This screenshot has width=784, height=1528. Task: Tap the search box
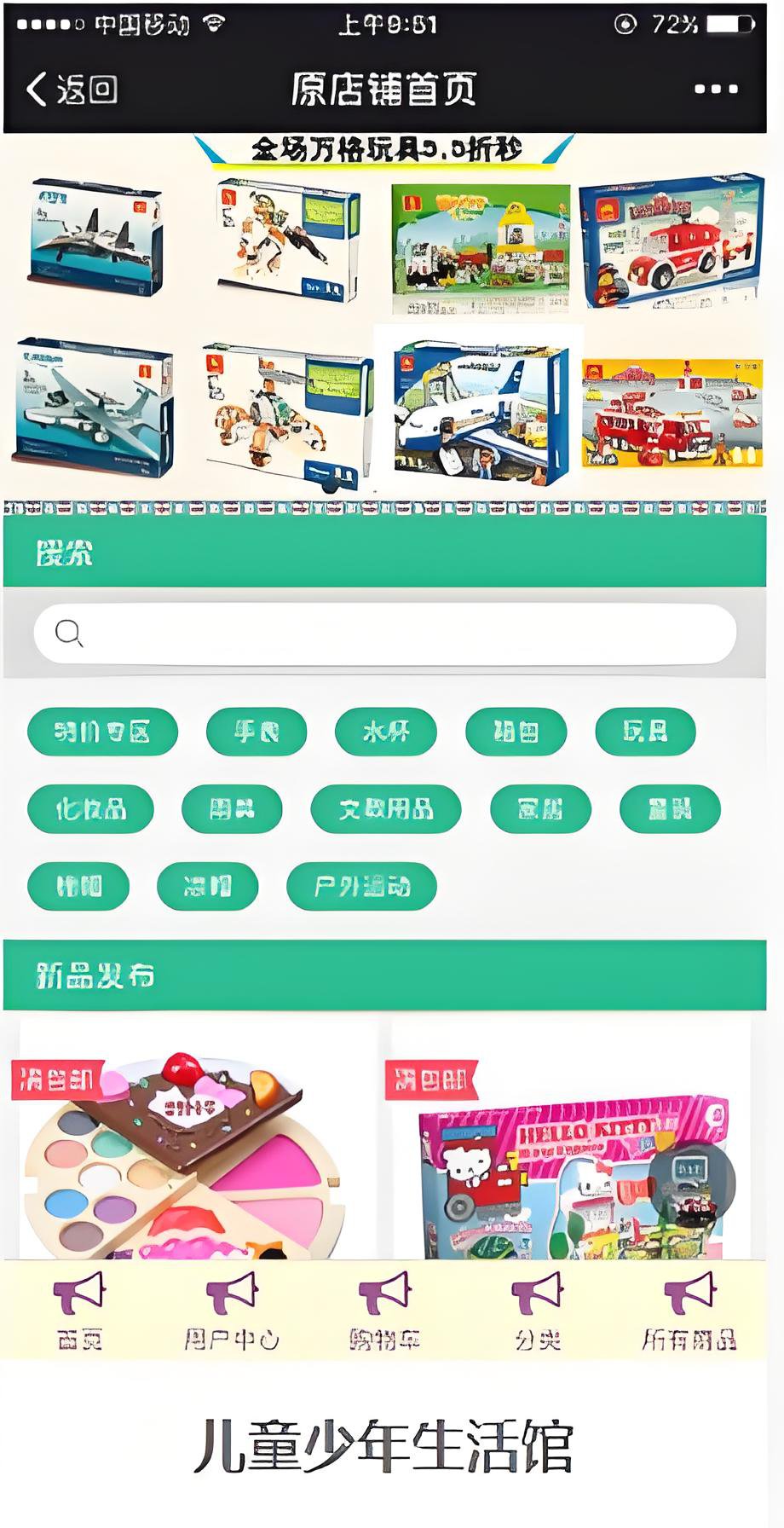[x=385, y=634]
